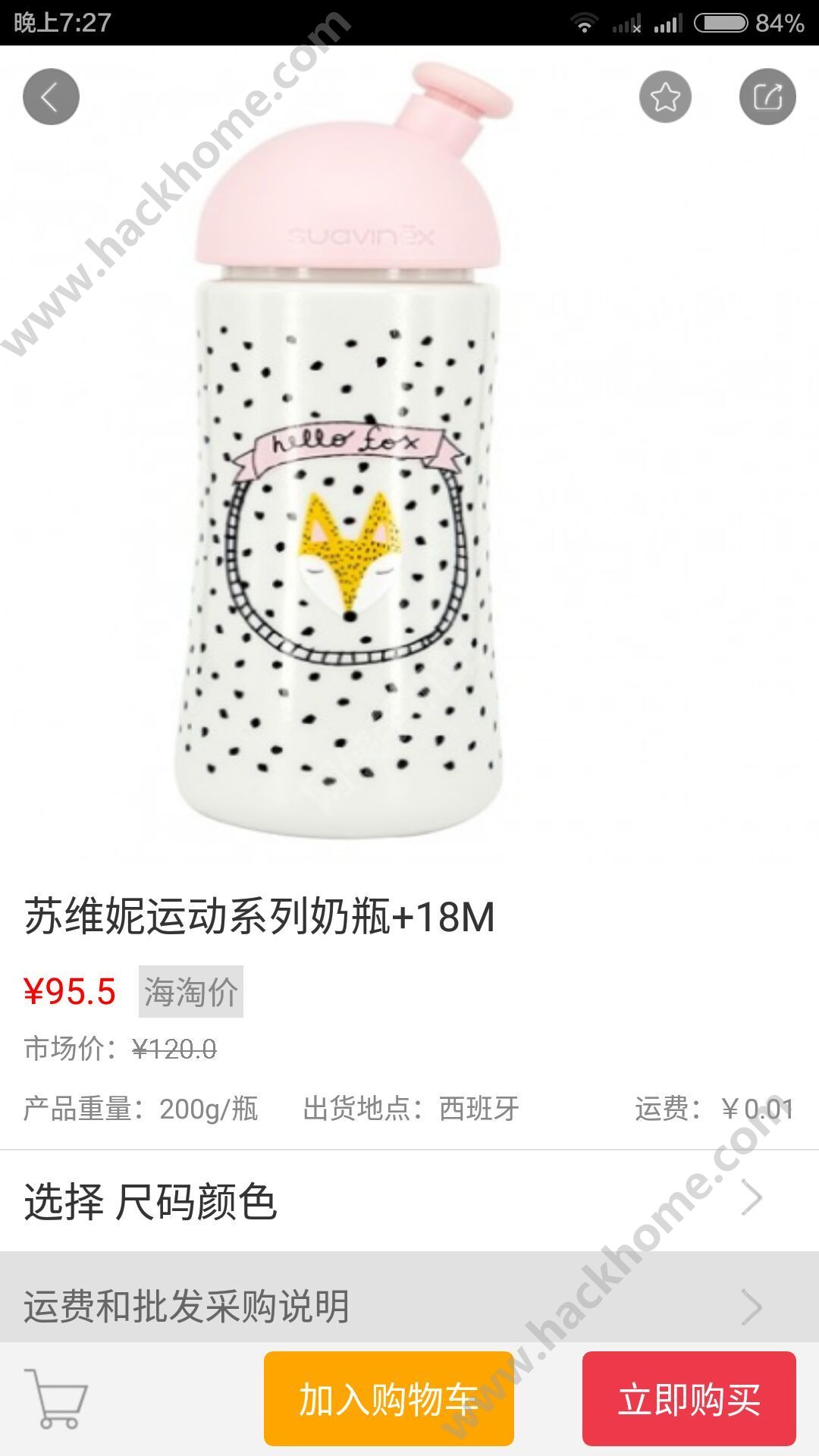
Task: Buy now with 立即购买
Action: coord(689,1398)
